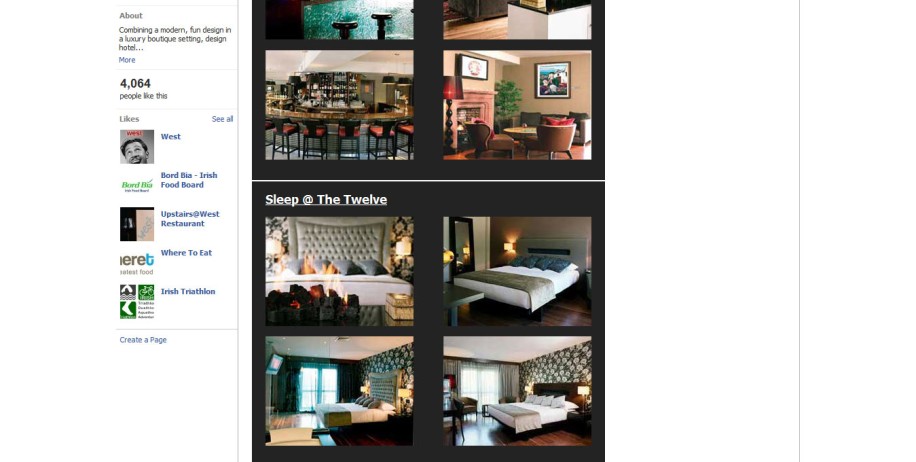This screenshot has height=462, width=916.
Task: Expand the About text via More
Action: [x=127, y=60]
